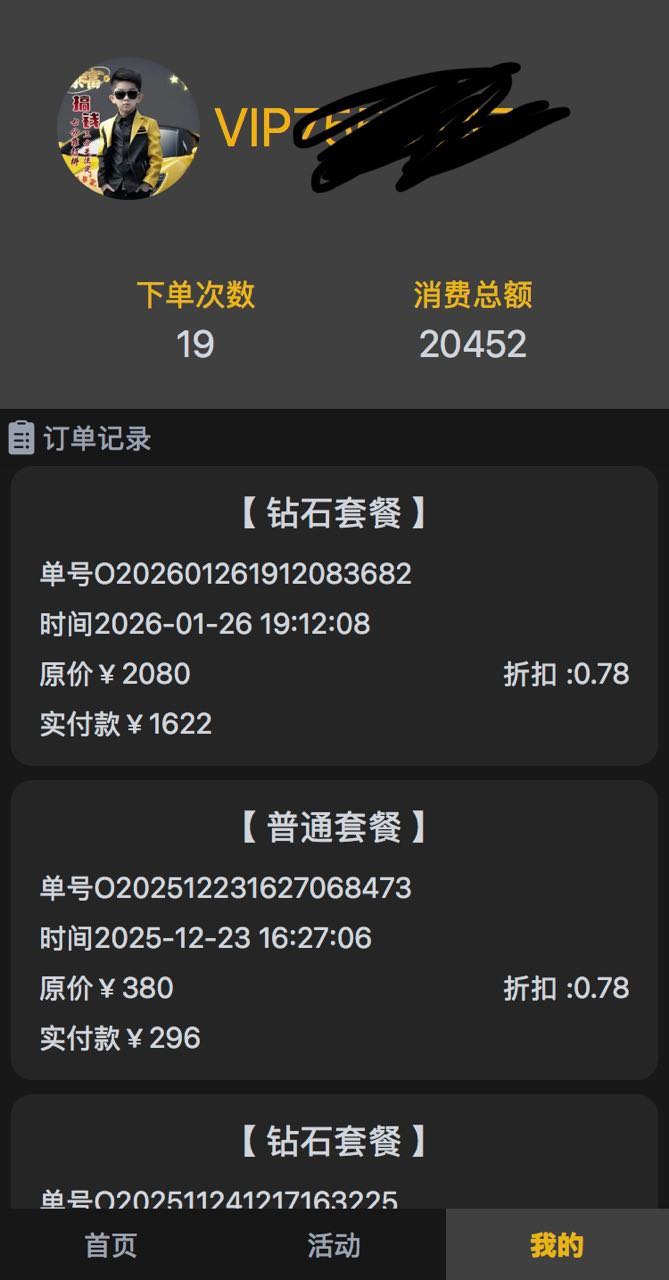Screen dimensions: 669x1280
Task: Select the 我的 tab
Action: coord(557,1245)
